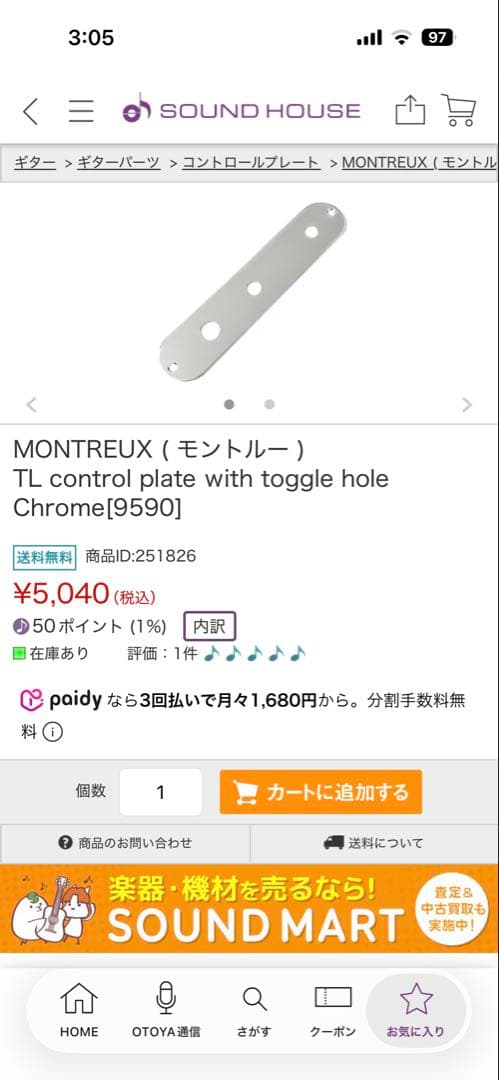The image size is (499, 1080).
Task: Open the ギターパーツ breadcrumb link
Action: (x=118, y=163)
